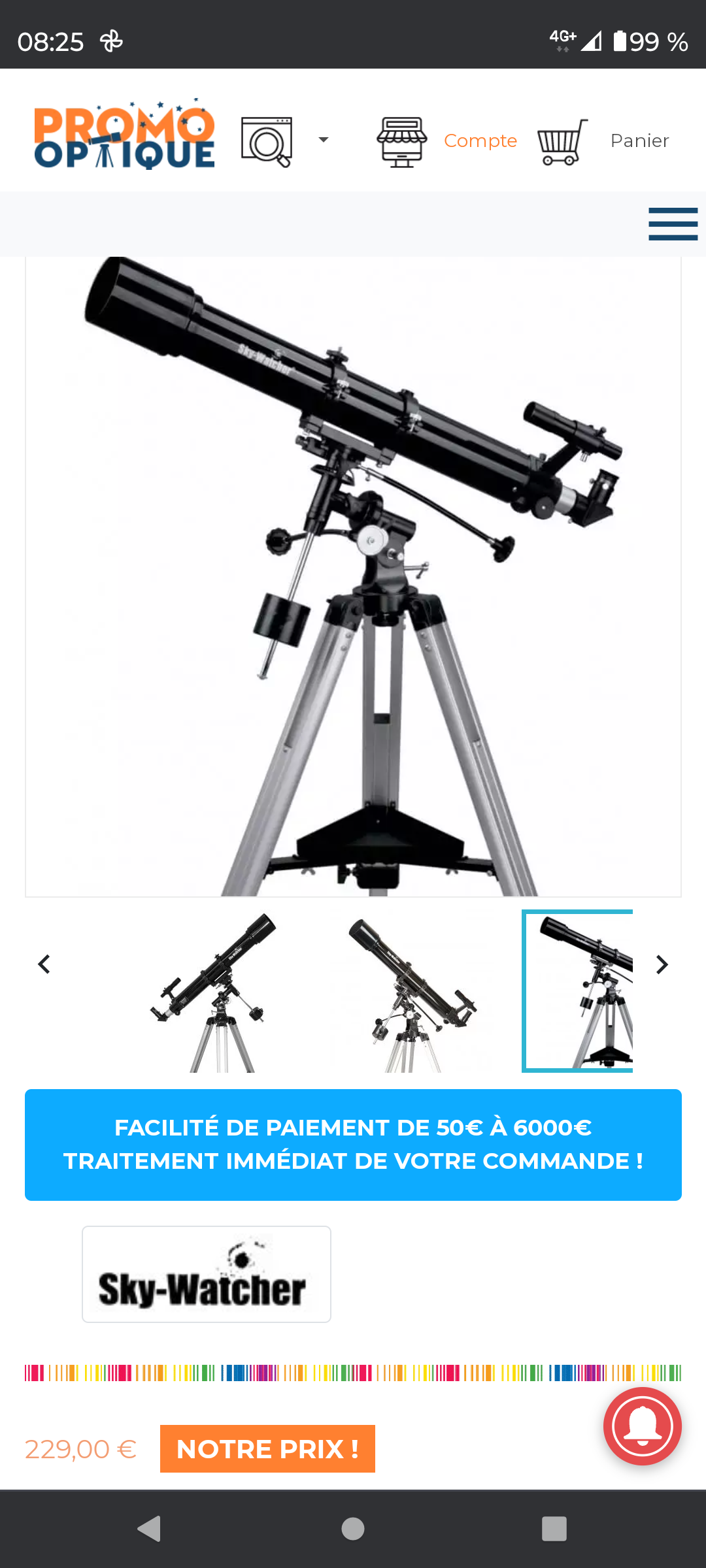Open the site search icon
706x1568 pixels.
266,141
